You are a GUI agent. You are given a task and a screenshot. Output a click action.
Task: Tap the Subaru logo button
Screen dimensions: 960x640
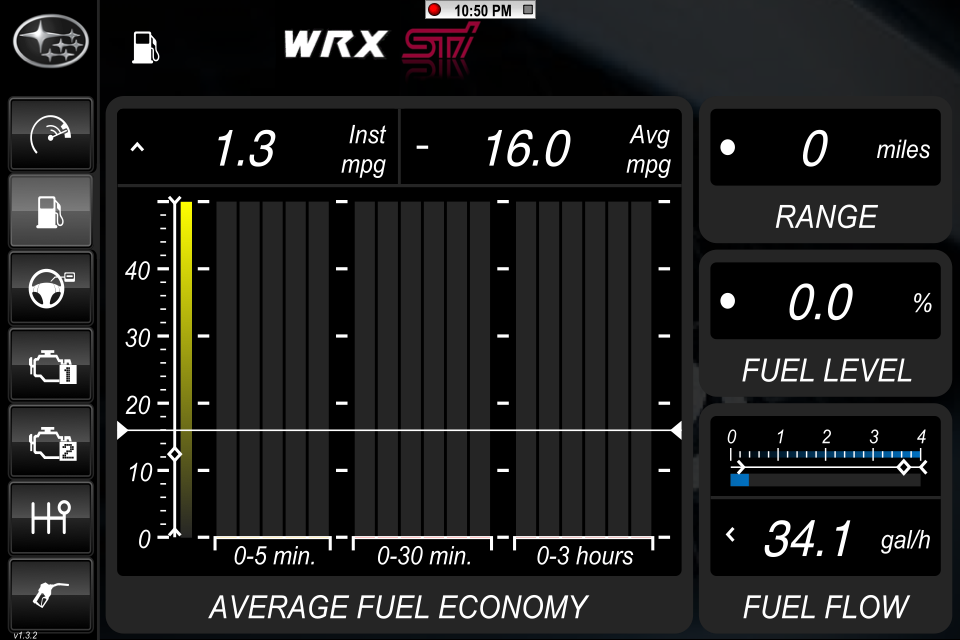click(51, 42)
